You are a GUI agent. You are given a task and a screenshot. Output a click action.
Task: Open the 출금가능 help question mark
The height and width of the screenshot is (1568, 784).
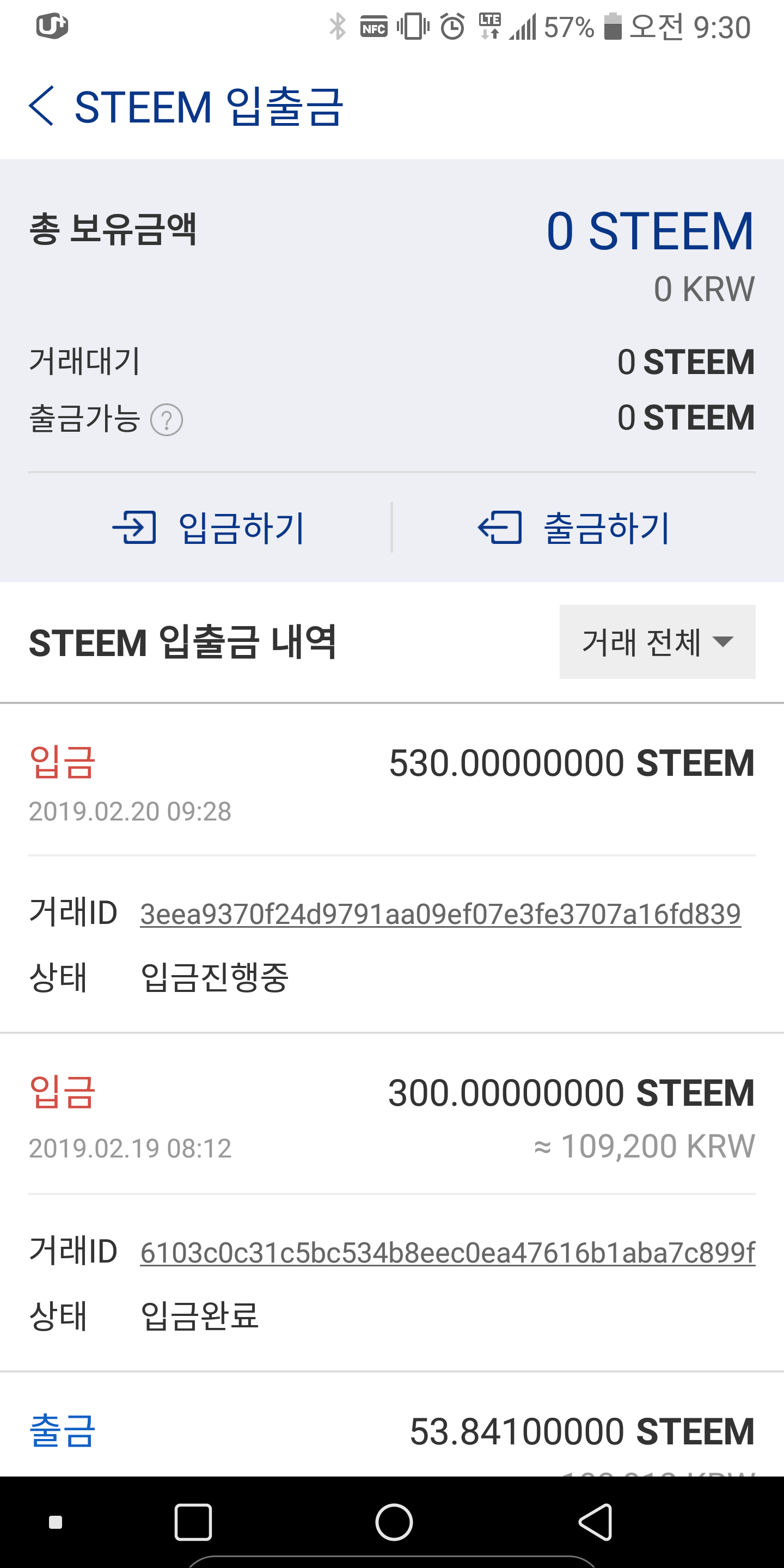coord(166,420)
